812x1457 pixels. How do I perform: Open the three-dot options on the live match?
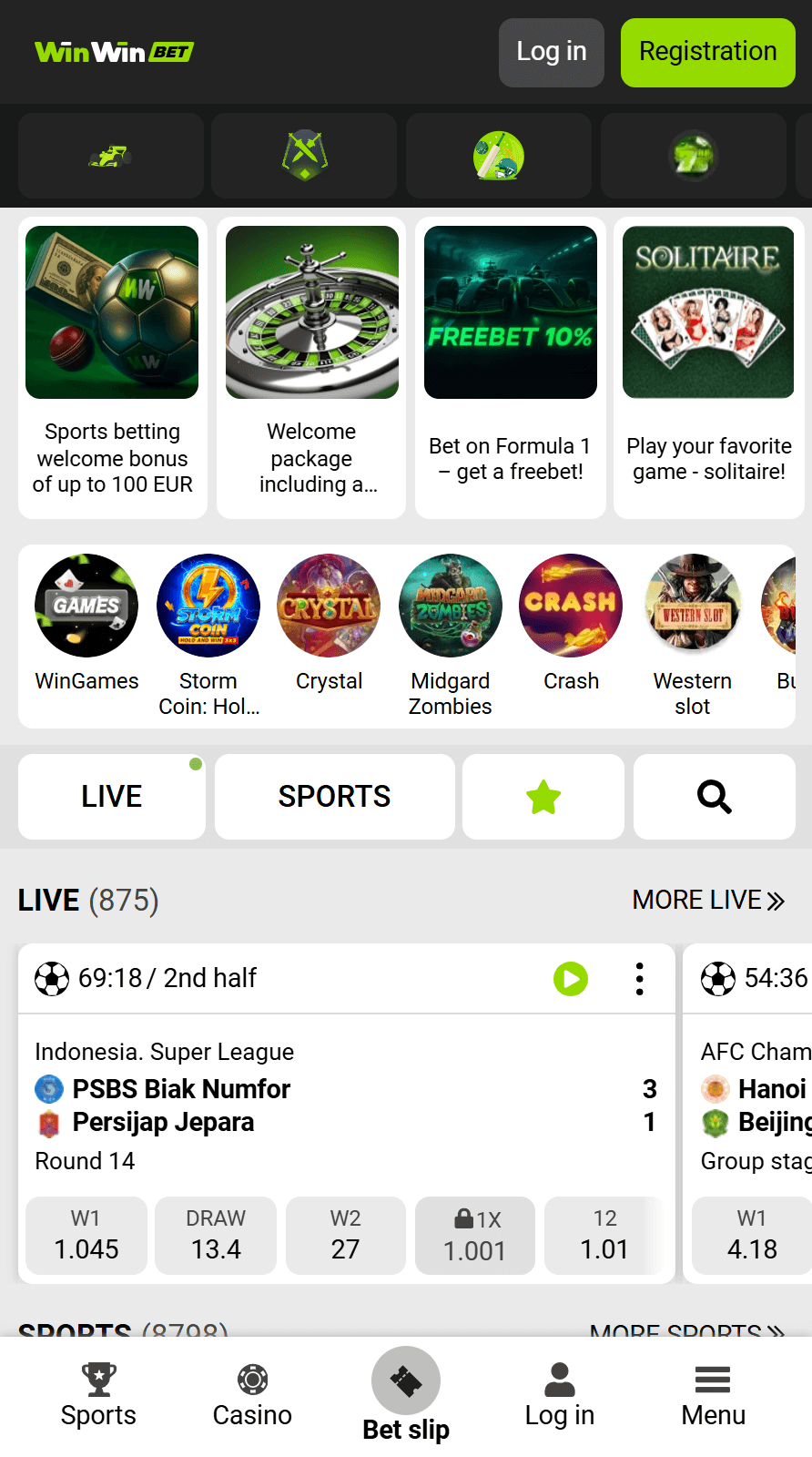[x=639, y=978]
